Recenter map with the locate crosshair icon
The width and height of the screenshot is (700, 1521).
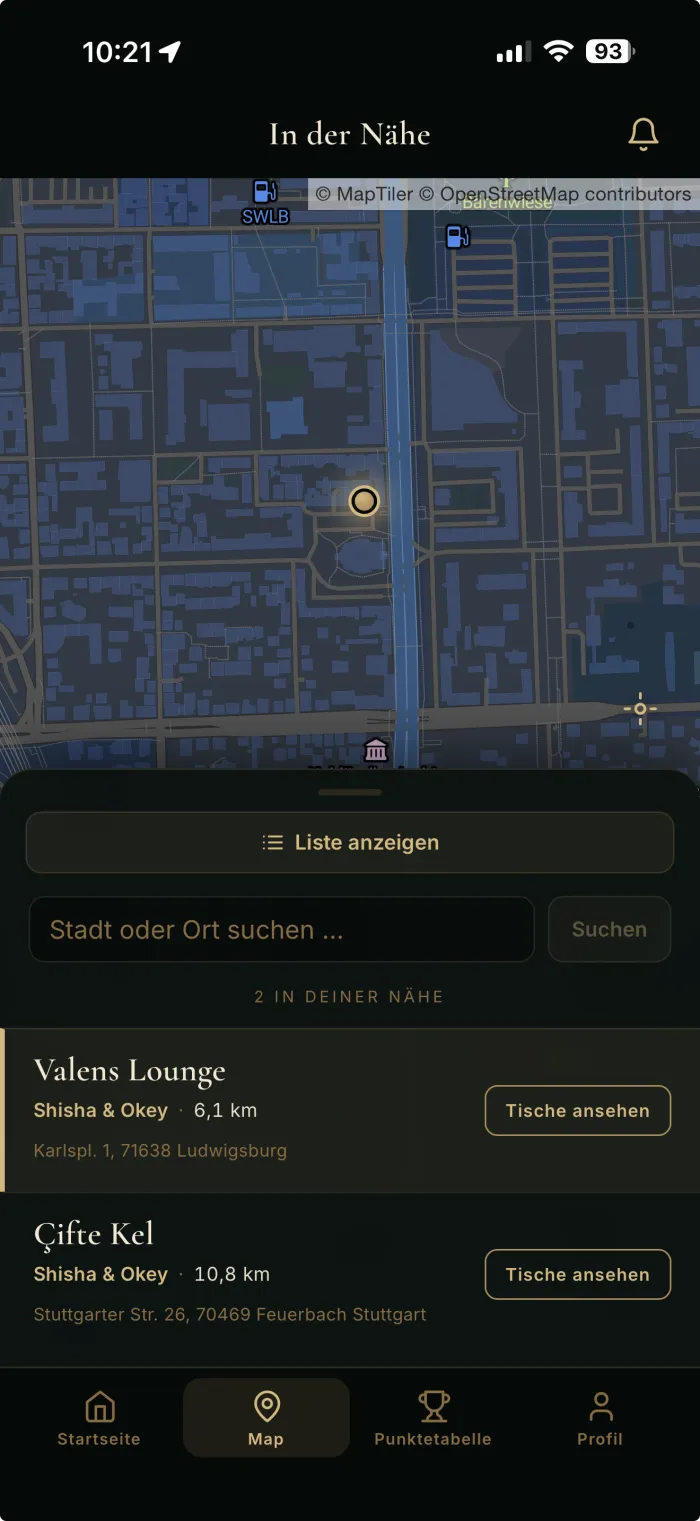(640, 709)
